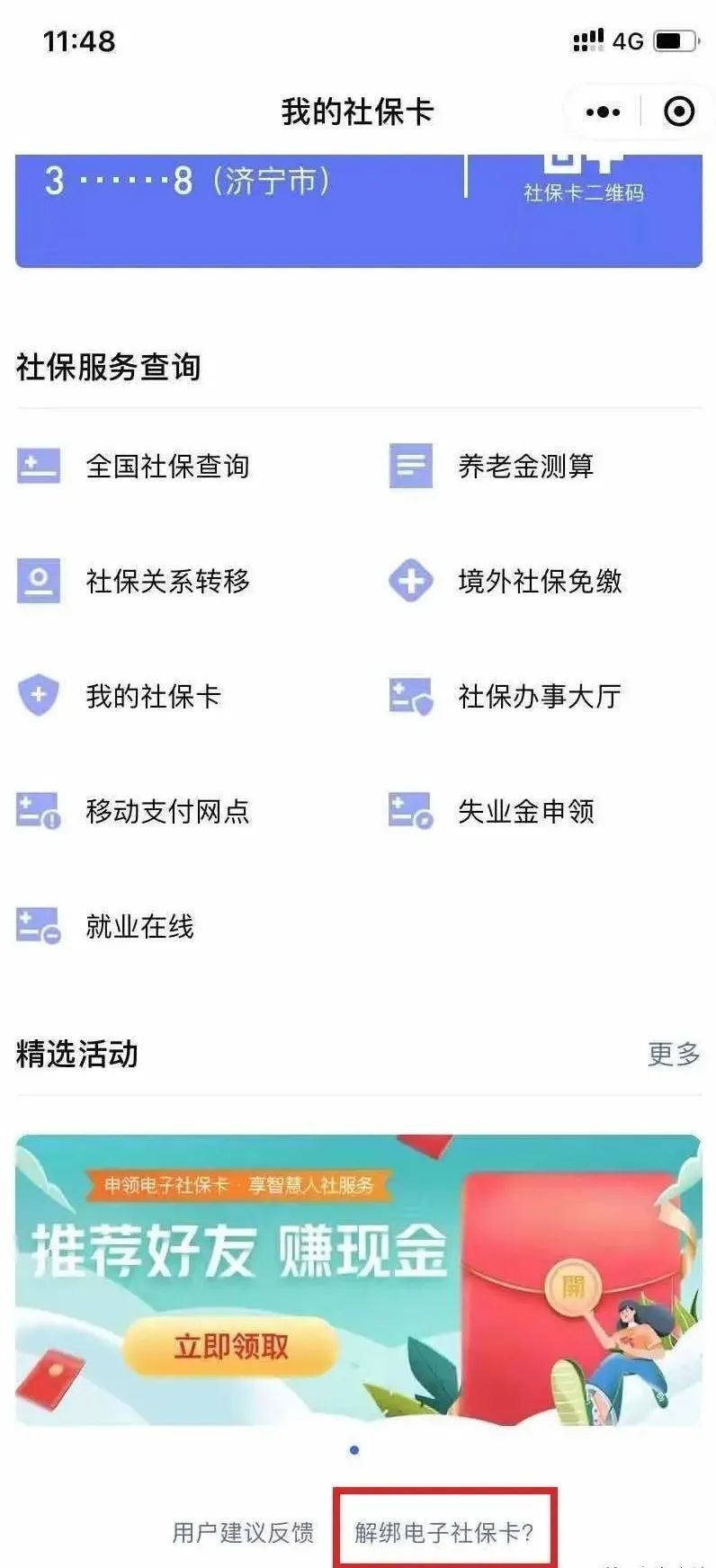Viewport: 716px width, 1568px height.
Task: Tap the 立即领取 button on the banner
Action: 231,1346
